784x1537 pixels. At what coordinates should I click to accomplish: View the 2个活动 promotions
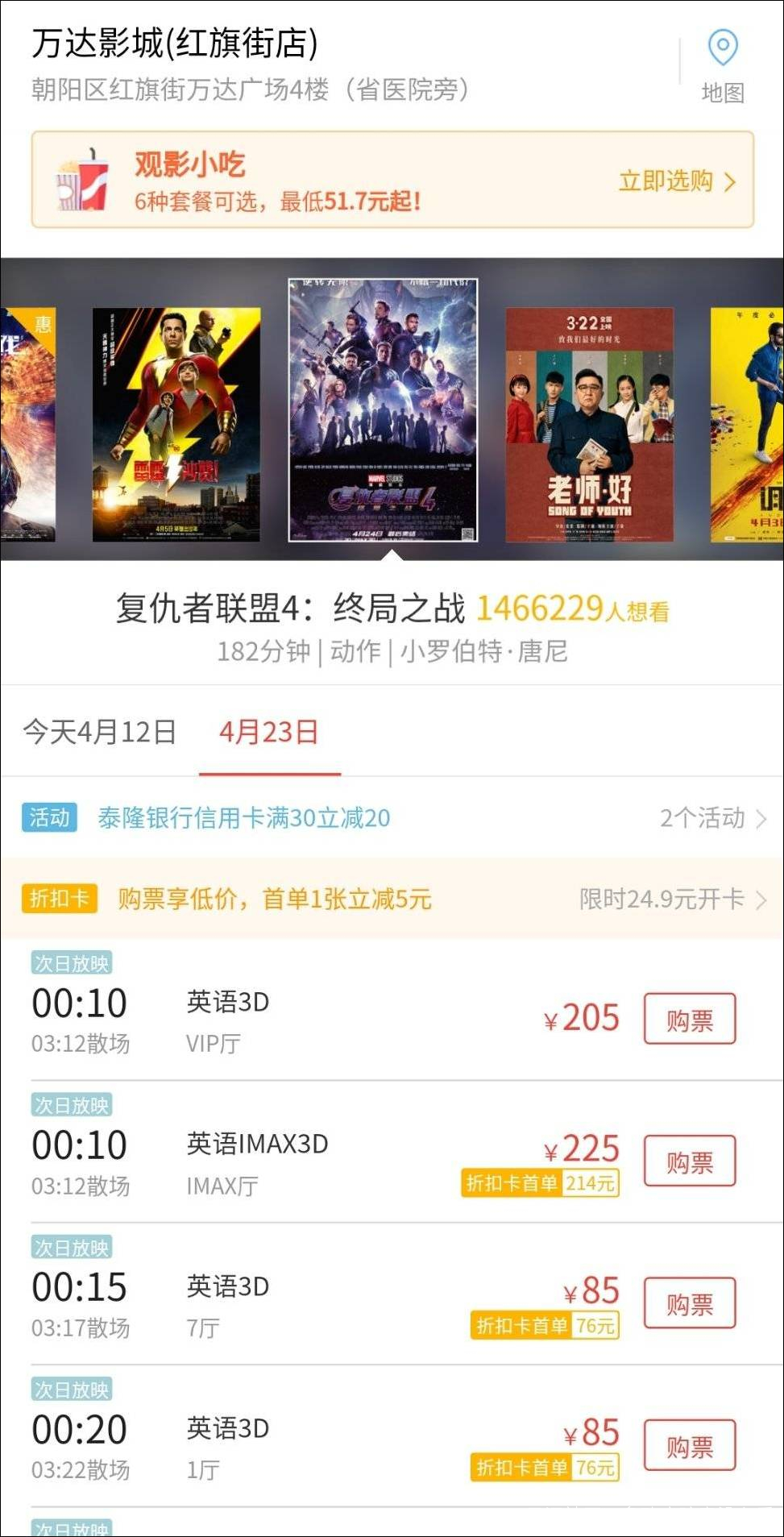pos(712,818)
